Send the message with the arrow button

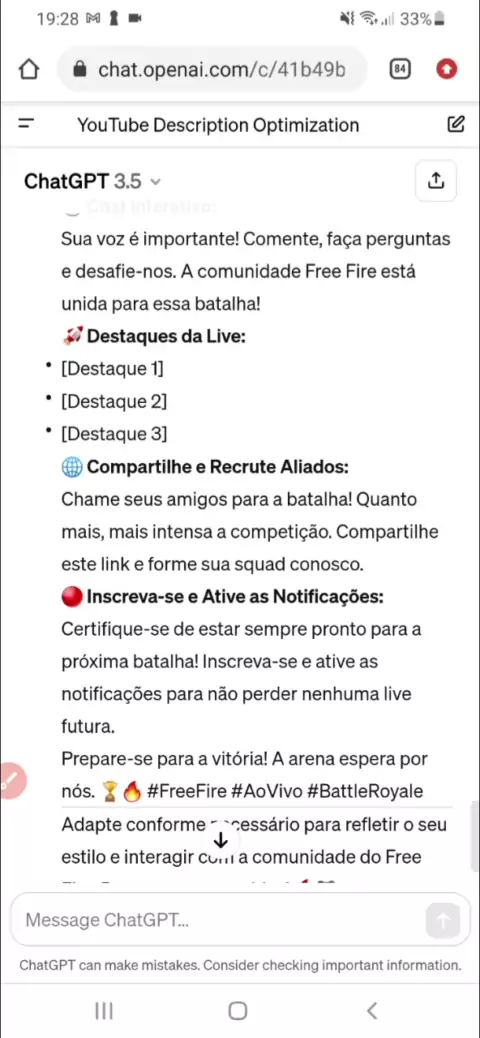pos(443,921)
